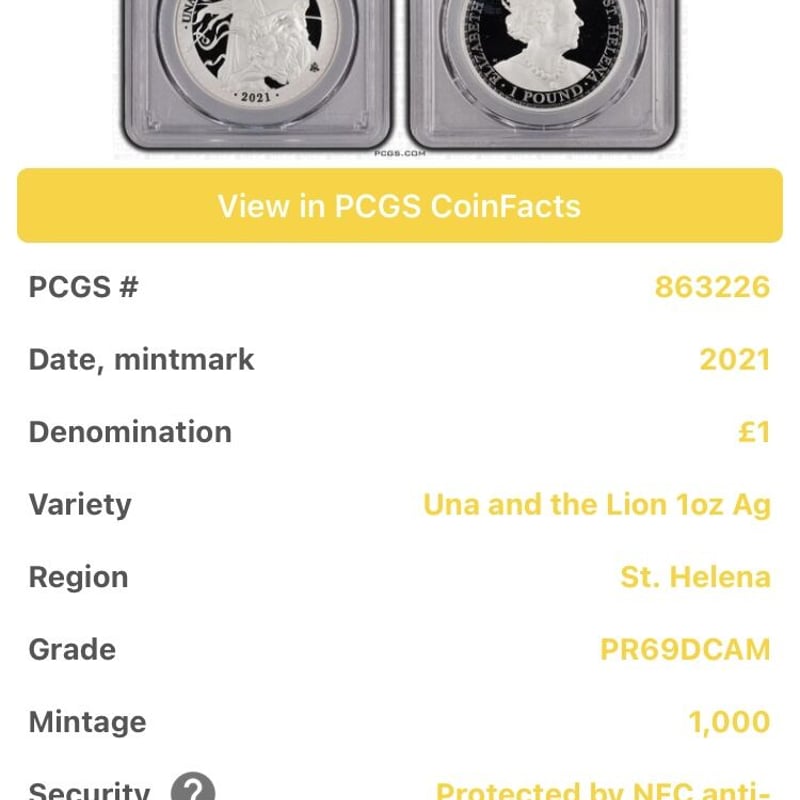Tap View in PCGS CoinFacts button
The height and width of the screenshot is (800, 800).
tap(400, 206)
